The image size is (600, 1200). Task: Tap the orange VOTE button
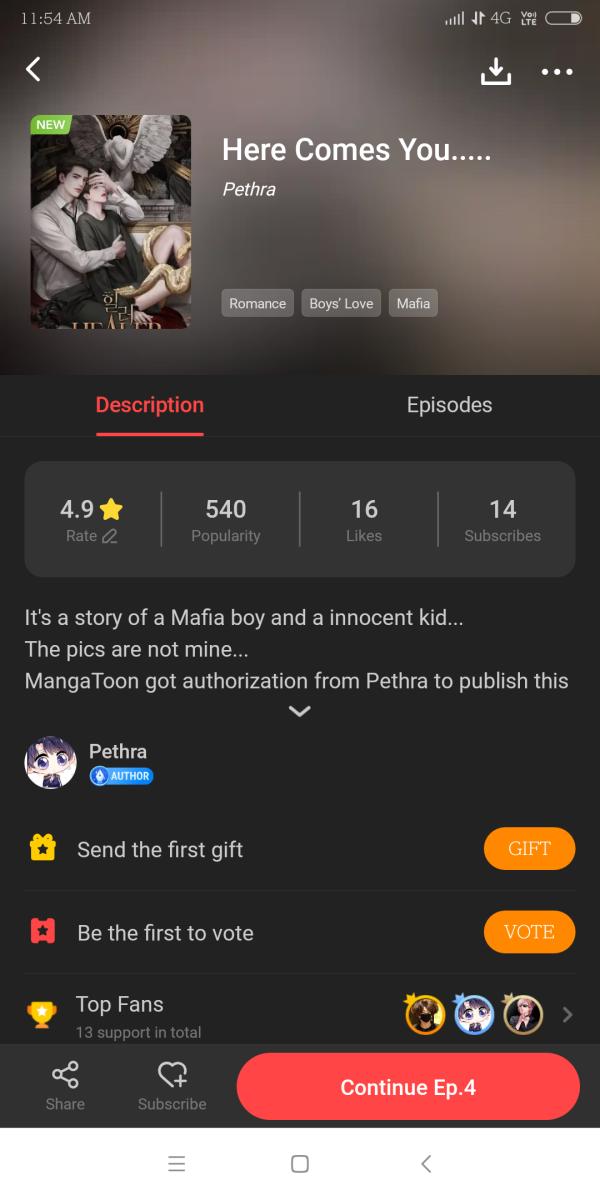(529, 932)
